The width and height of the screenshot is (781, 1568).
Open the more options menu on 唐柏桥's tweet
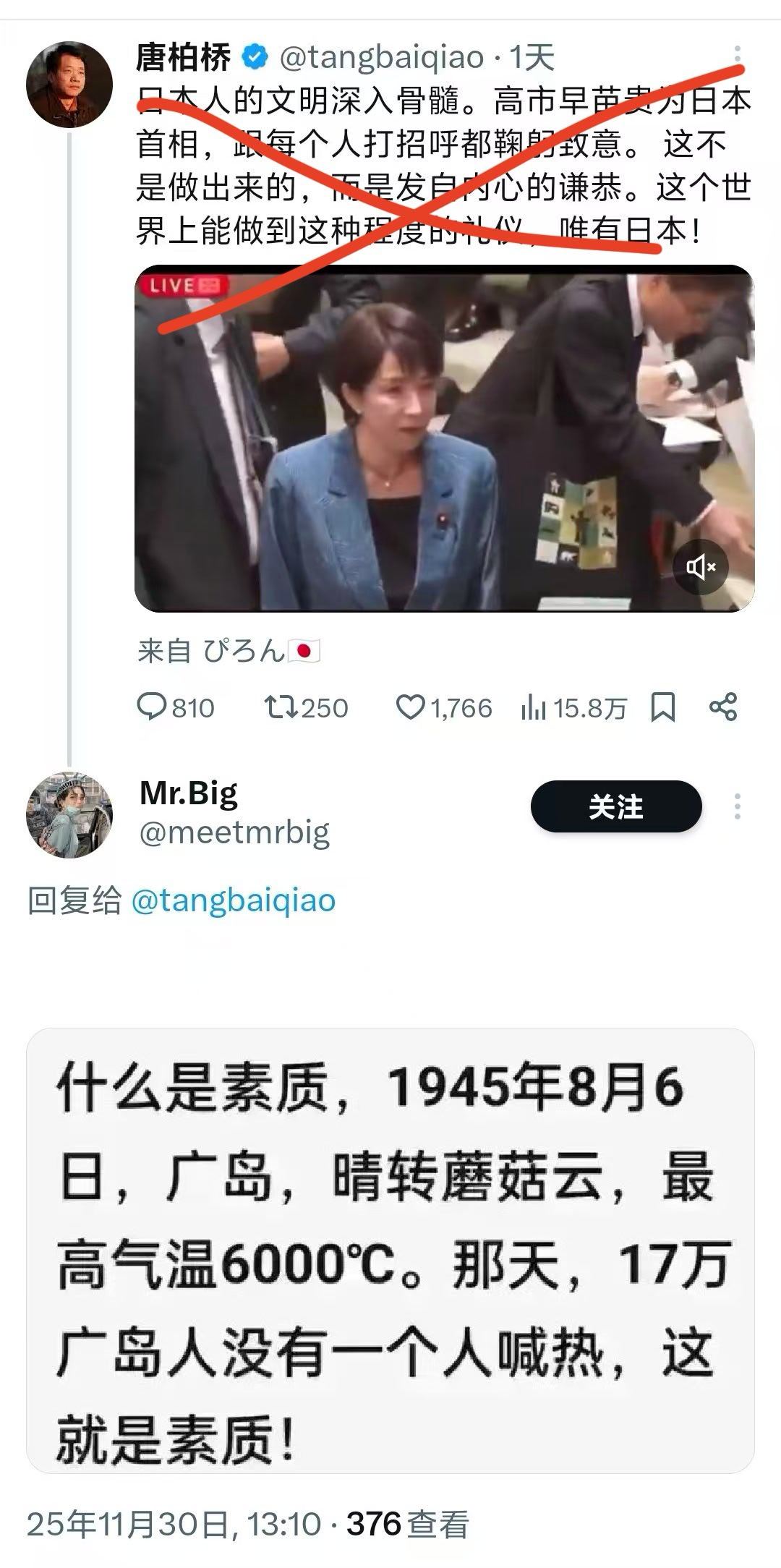coord(738,52)
